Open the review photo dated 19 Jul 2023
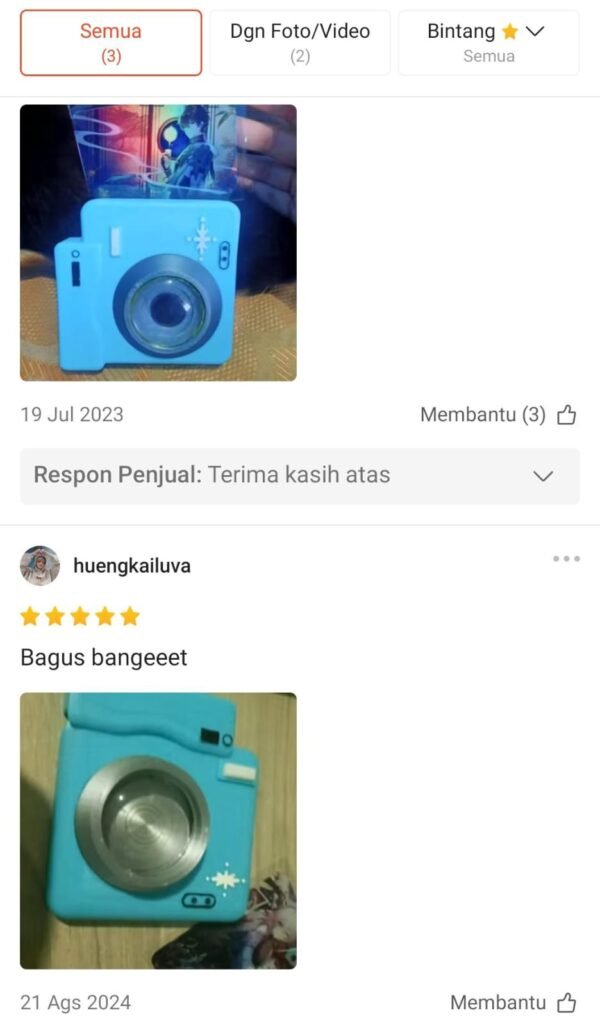The image size is (600, 1026). pos(158,243)
